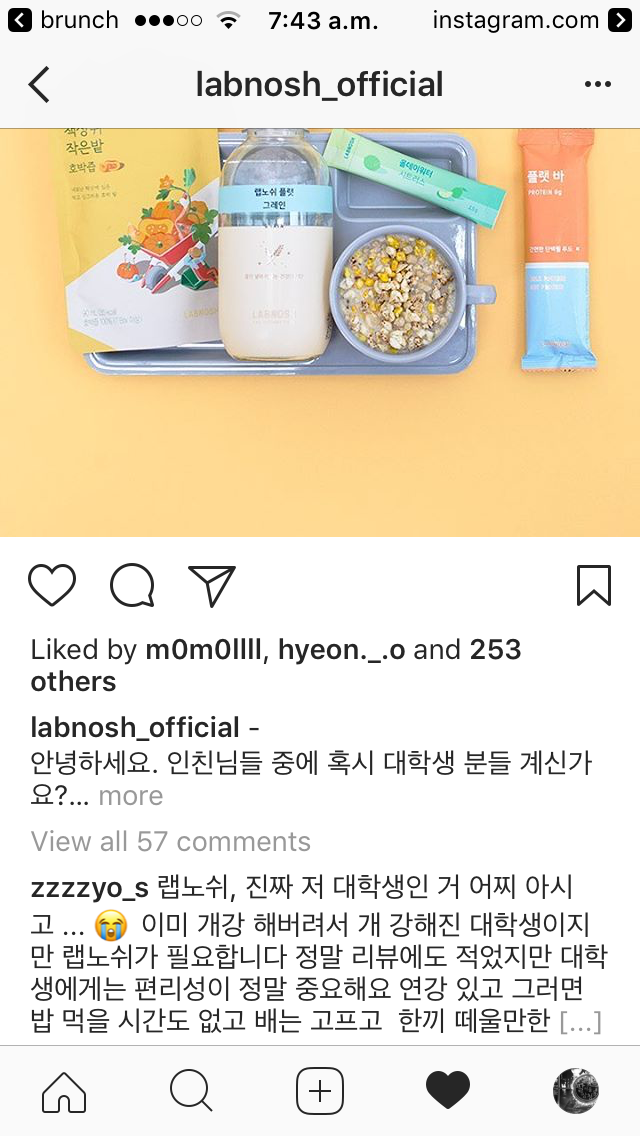The height and width of the screenshot is (1136, 640).
Task: Like this labnosh_official post
Action: click(52, 585)
